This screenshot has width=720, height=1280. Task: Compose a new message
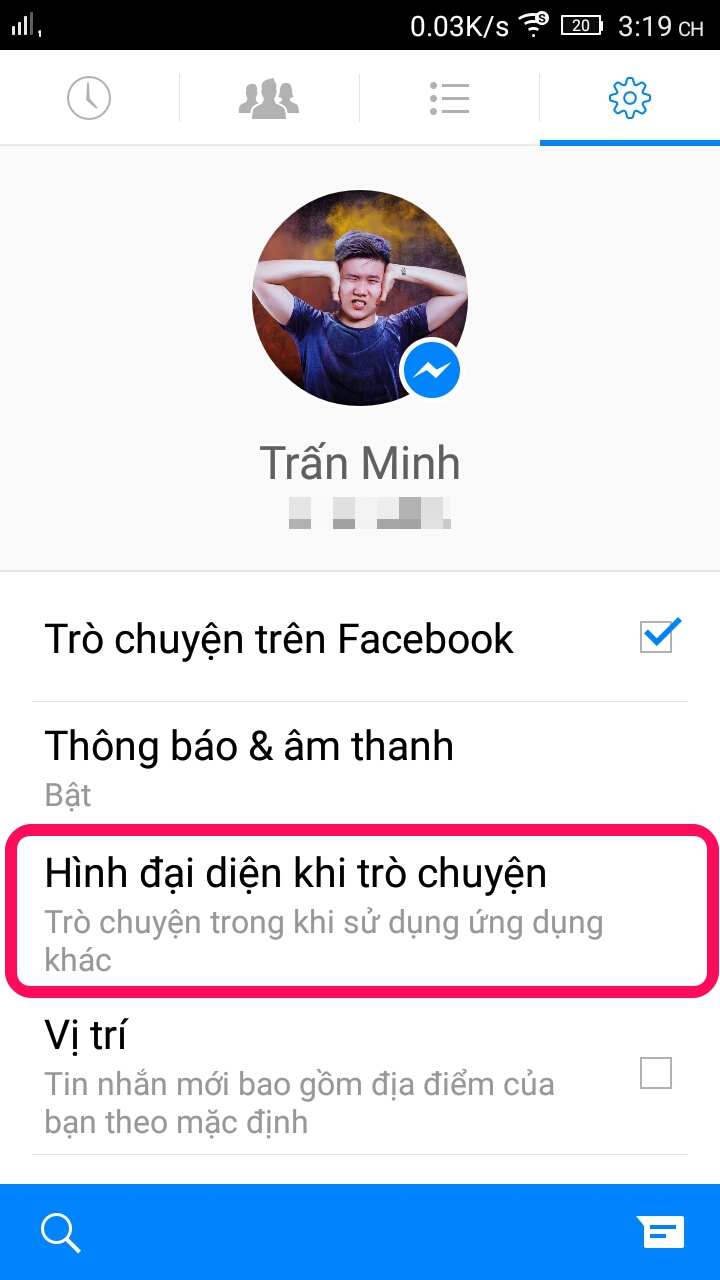pos(660,1232)
